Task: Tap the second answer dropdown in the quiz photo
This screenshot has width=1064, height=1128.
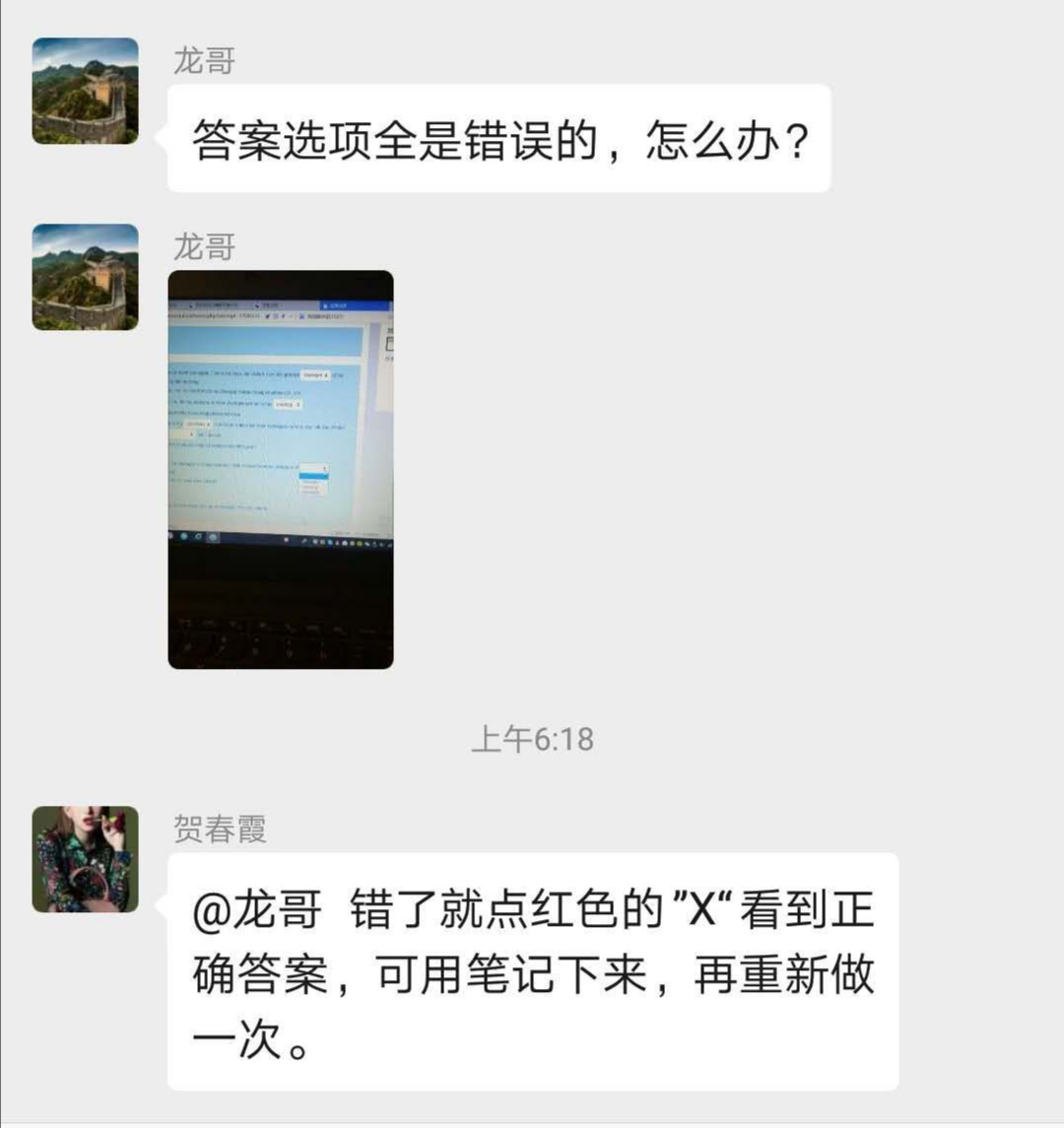Action: tap(287, 404)
